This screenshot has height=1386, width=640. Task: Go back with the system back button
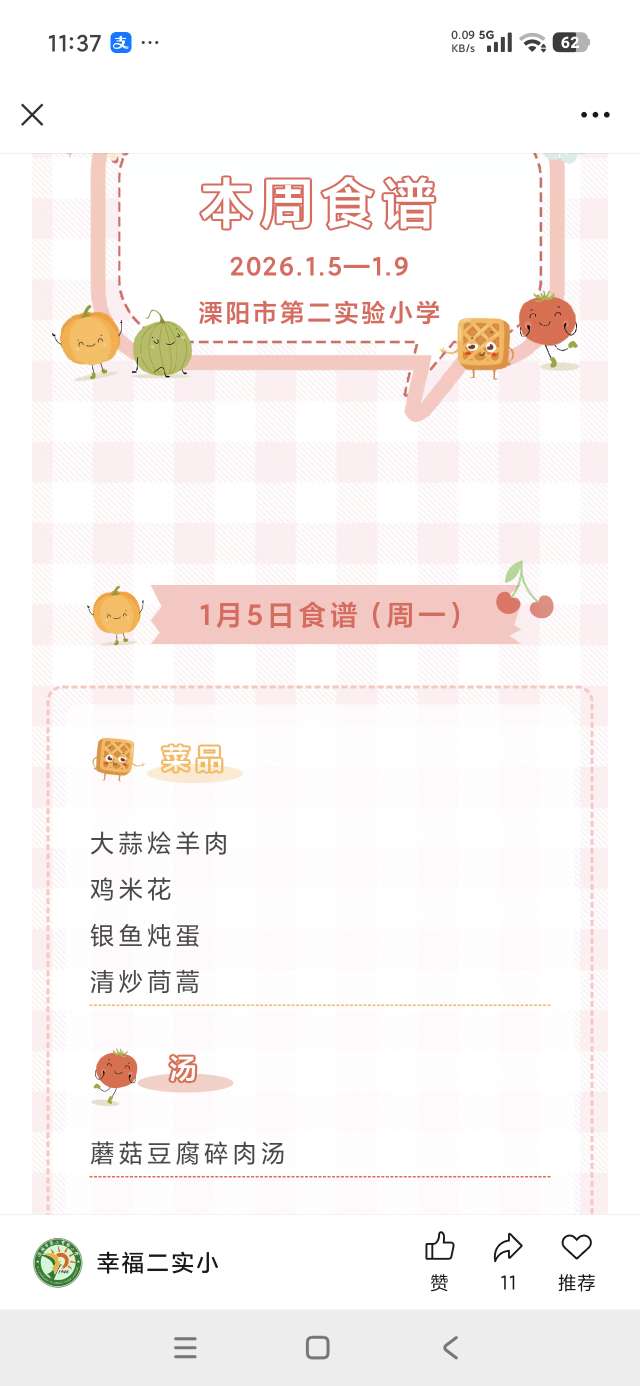[451, 1347]
